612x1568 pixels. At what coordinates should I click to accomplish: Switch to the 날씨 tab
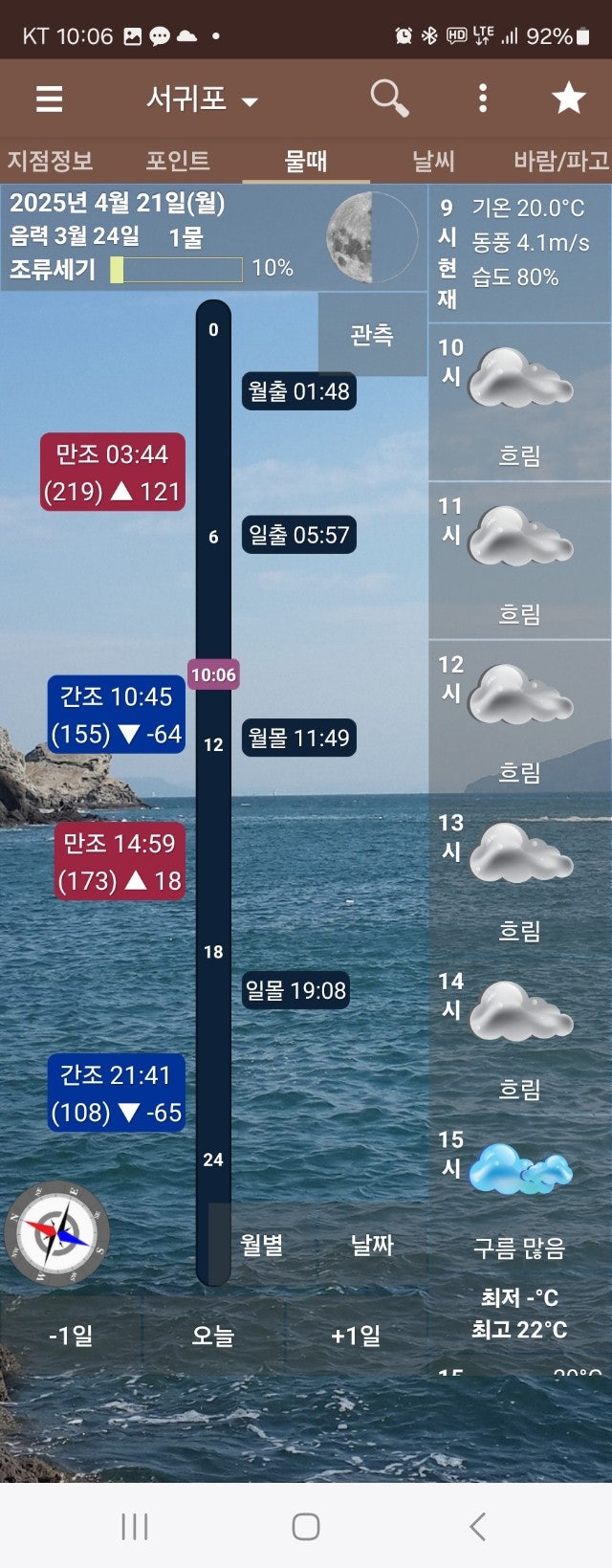433,161
